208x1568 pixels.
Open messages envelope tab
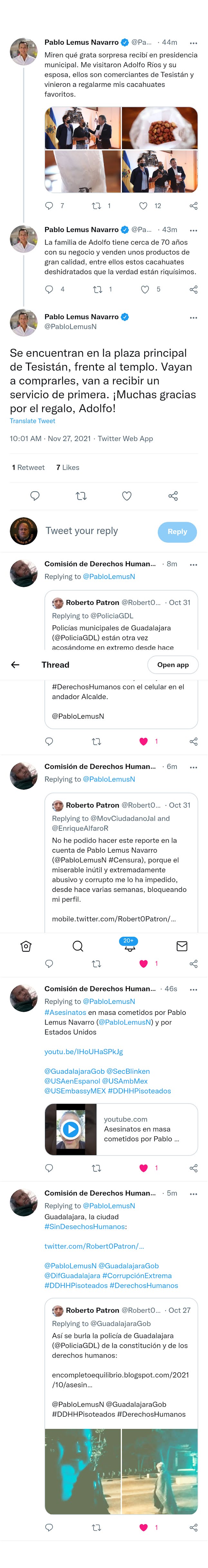point(181,946)
